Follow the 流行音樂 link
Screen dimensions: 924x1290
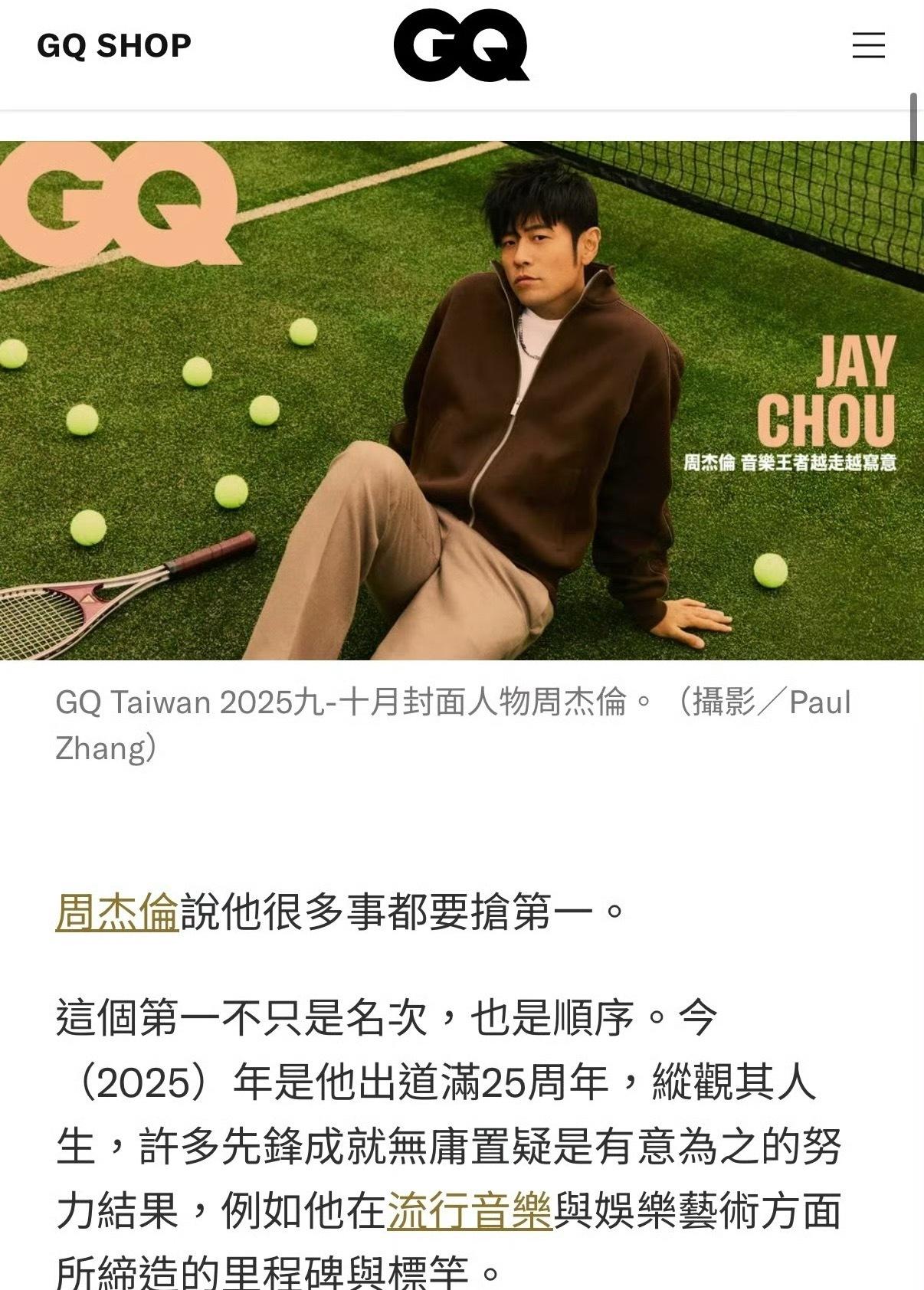[x=470, y=1210]
